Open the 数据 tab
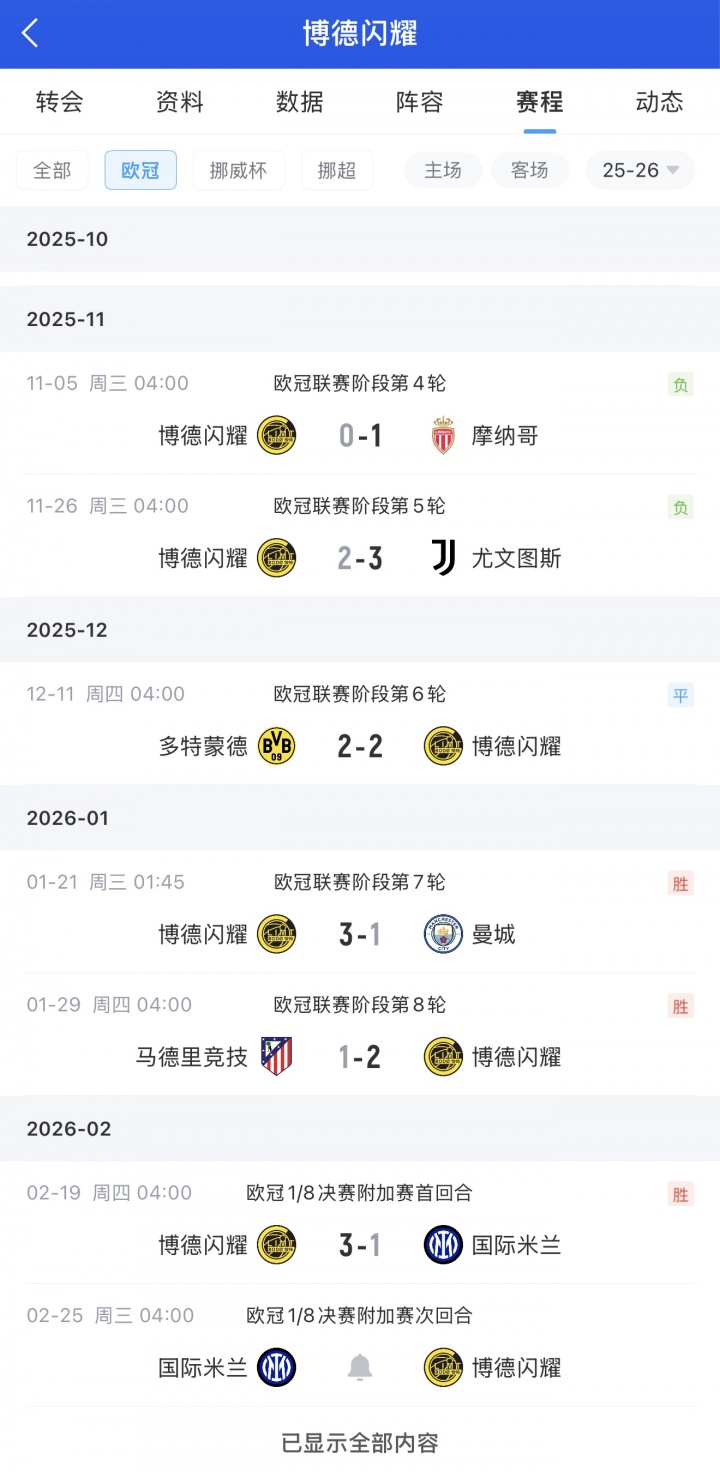Viewport: 720px width, 1472px height. tap(300, 101)
